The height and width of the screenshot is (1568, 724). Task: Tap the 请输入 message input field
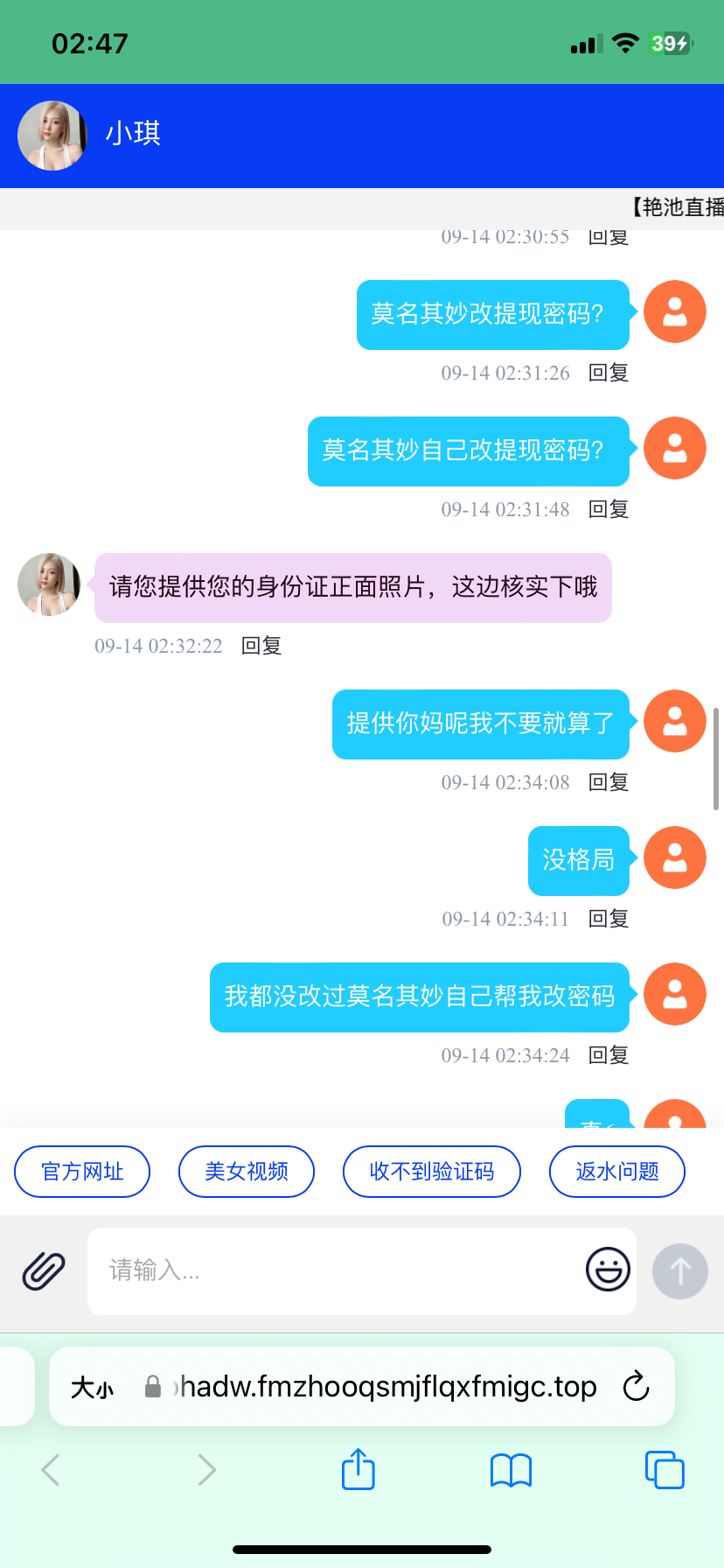click(350, 1270)
